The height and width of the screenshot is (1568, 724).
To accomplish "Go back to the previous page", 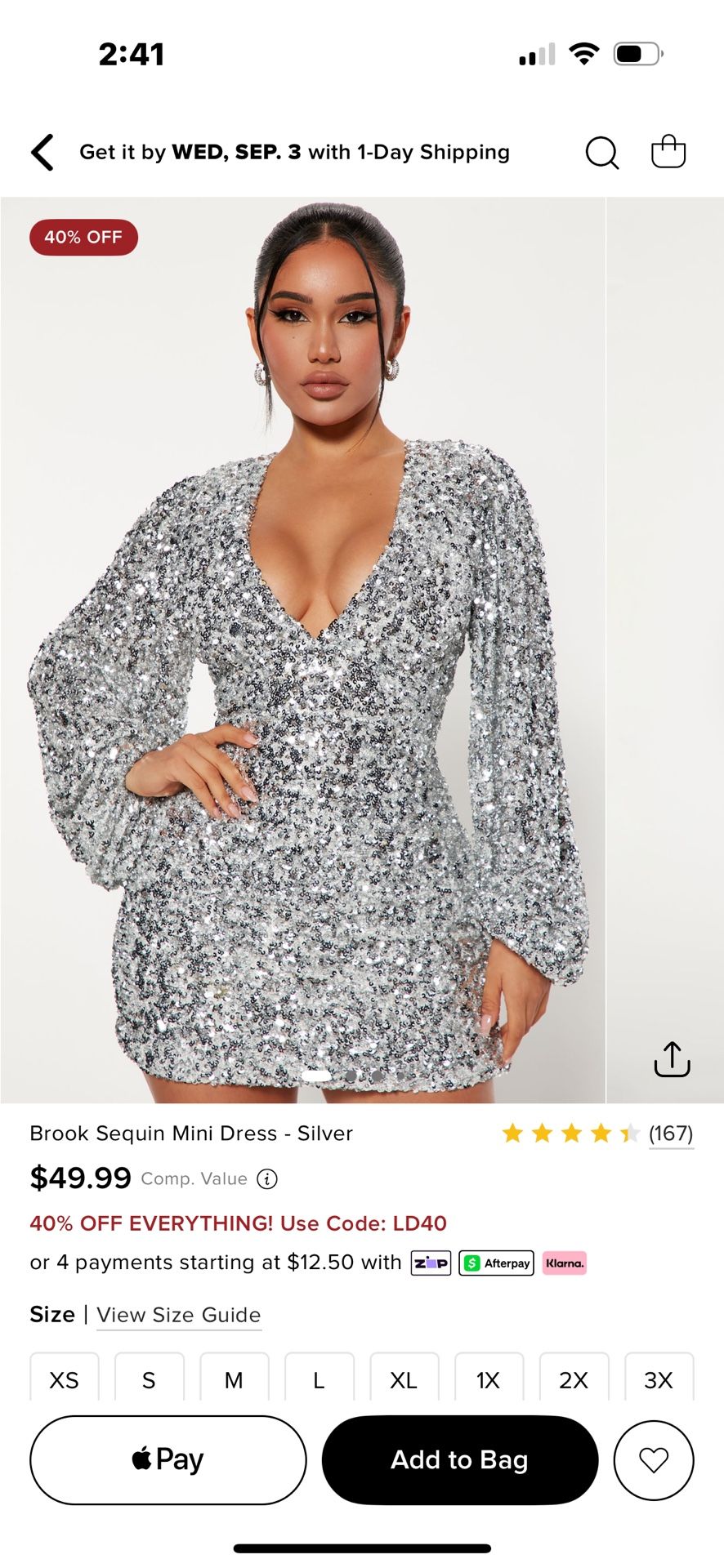I will [x=42, y=153].
